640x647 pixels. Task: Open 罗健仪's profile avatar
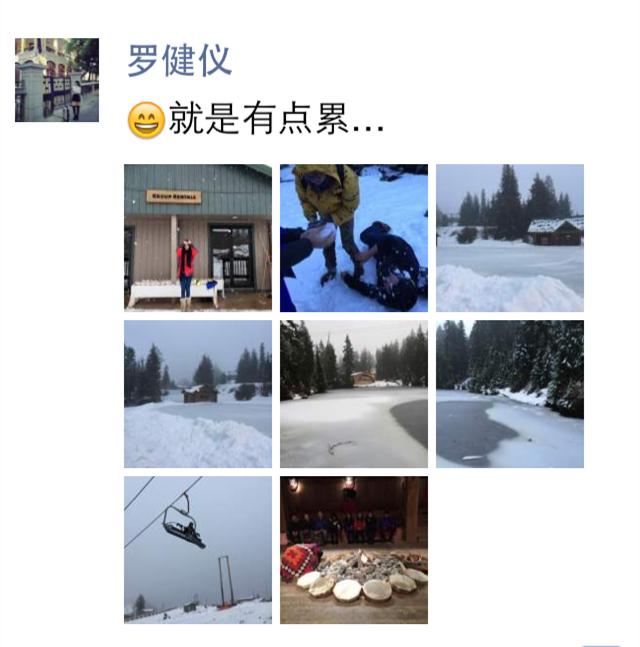57,80
